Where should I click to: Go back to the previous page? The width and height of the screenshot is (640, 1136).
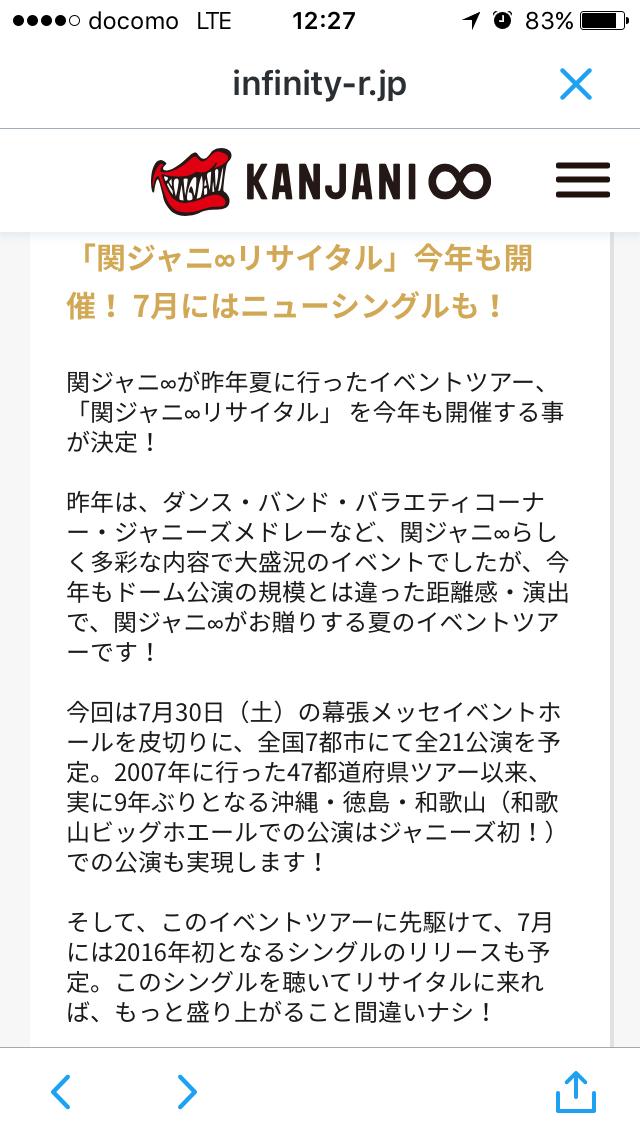(61, 1091)
